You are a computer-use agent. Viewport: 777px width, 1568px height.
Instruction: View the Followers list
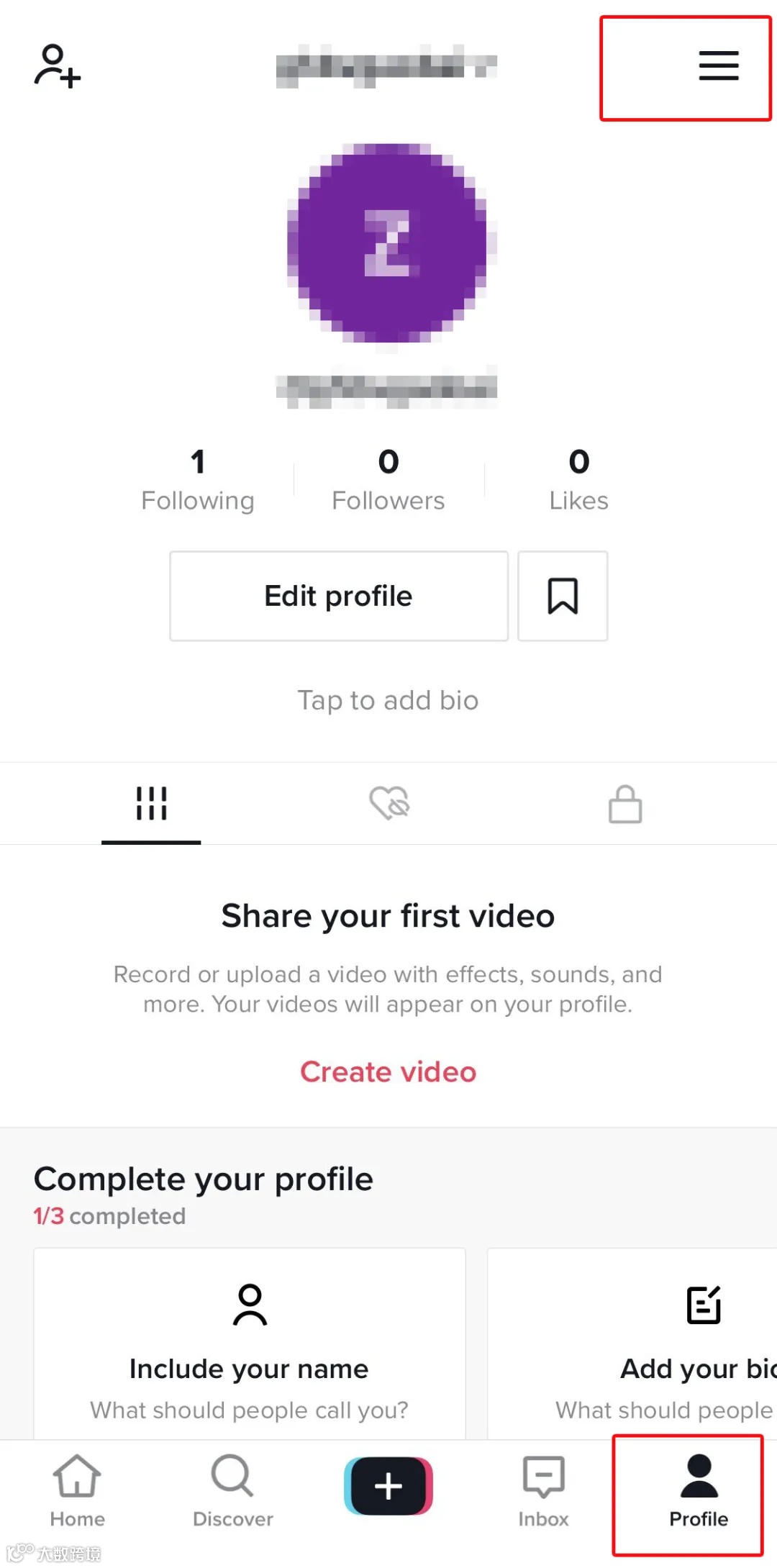[388, 479]
